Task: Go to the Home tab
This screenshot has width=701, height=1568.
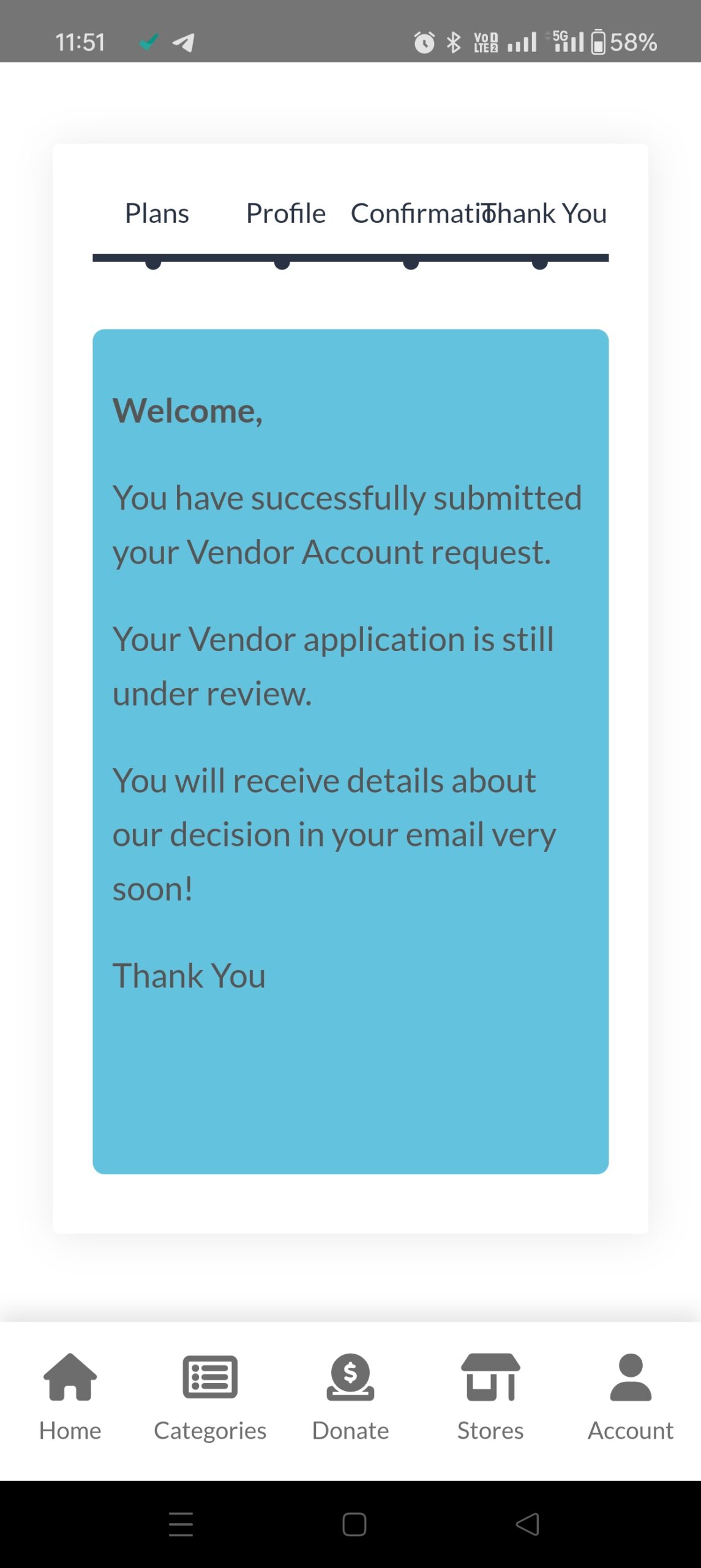Action: coord(70,1398)
